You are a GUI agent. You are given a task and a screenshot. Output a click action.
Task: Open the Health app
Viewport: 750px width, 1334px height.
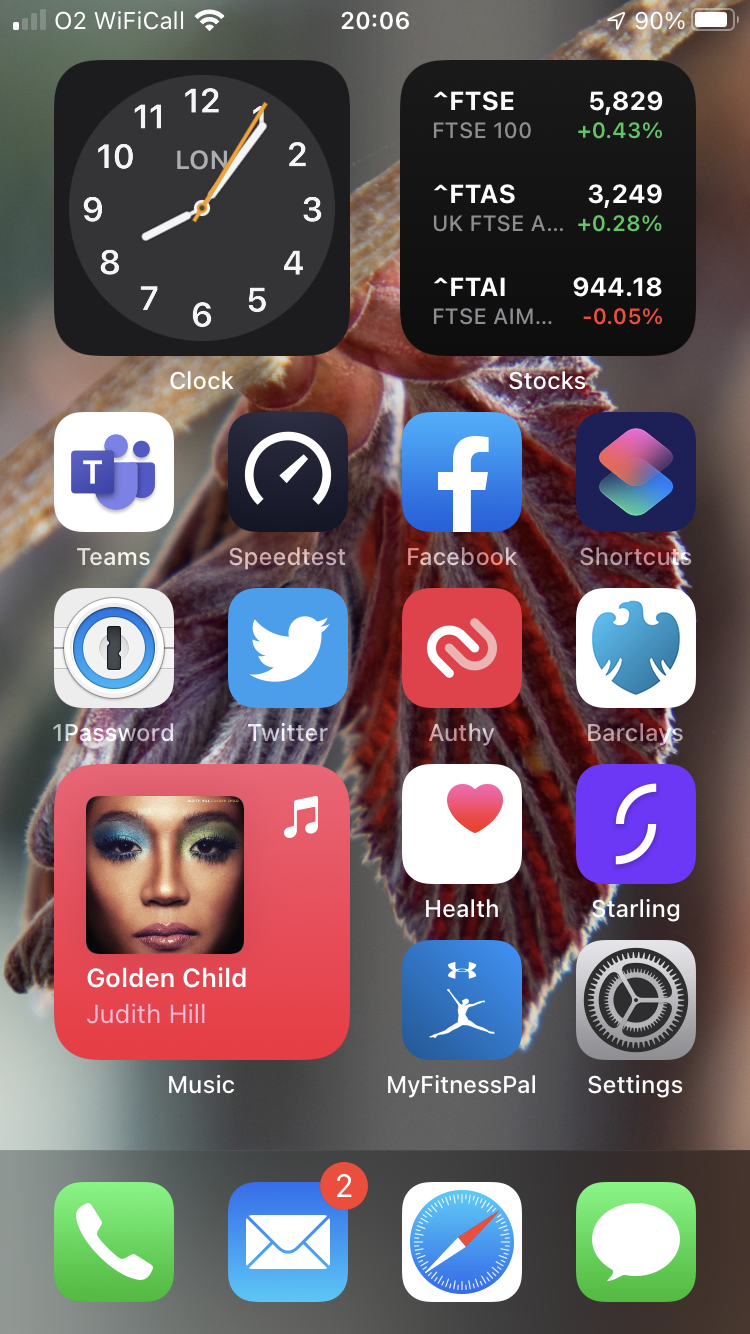tap(462, 824)
